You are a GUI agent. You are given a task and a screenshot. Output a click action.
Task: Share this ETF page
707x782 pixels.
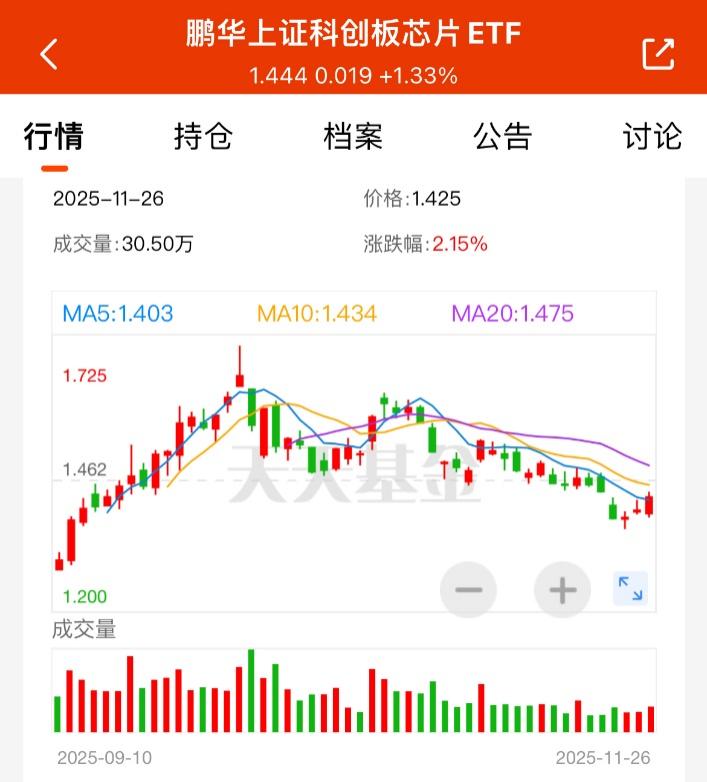point(658,54)
